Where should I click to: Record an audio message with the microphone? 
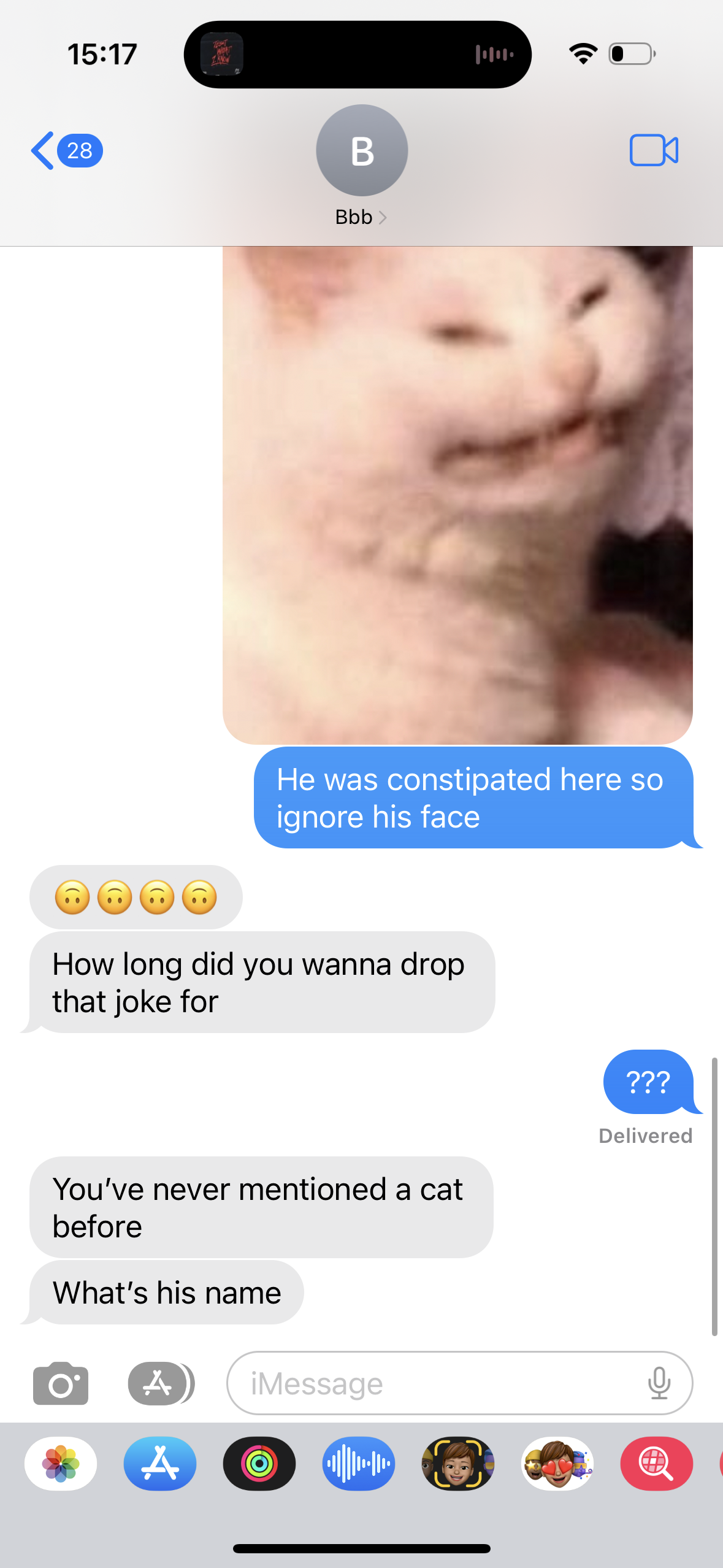point(659,1383)
